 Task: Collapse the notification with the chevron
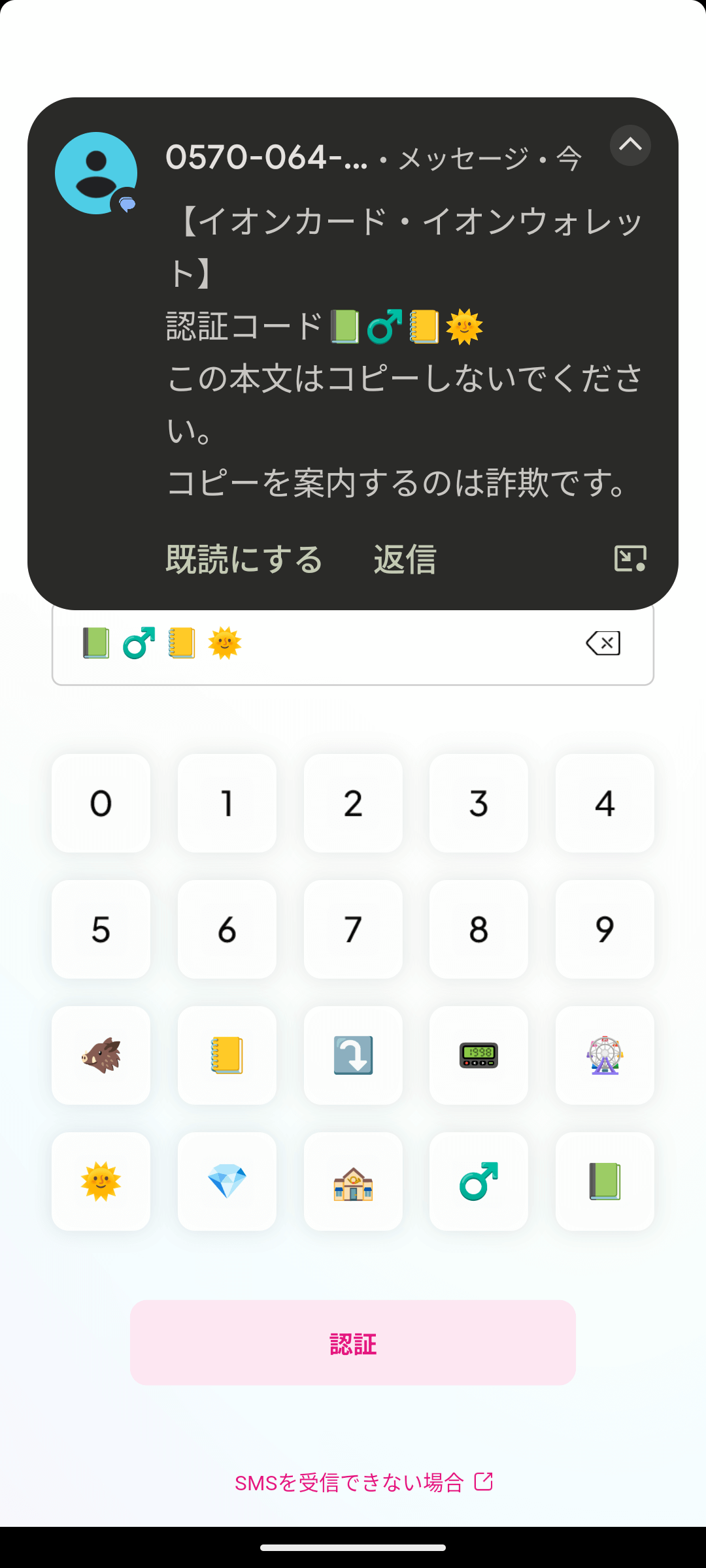coord(630,145)
